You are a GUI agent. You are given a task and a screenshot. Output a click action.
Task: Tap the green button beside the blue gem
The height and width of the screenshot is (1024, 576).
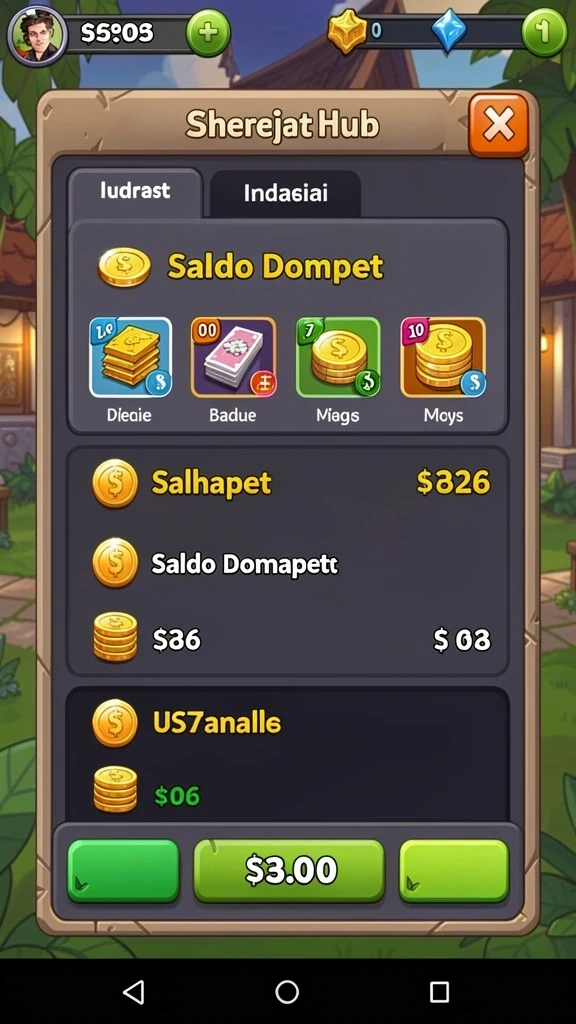[x=544, y=32]
